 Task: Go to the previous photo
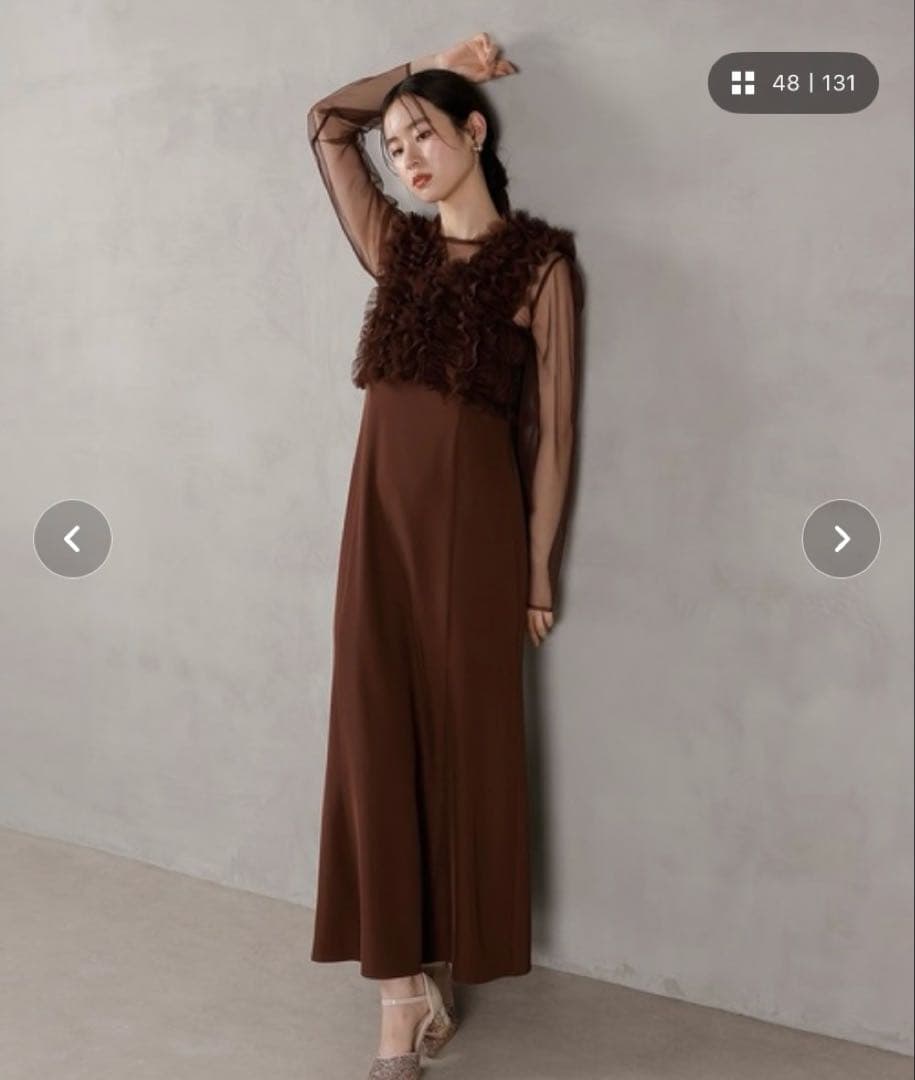(72, 539)
